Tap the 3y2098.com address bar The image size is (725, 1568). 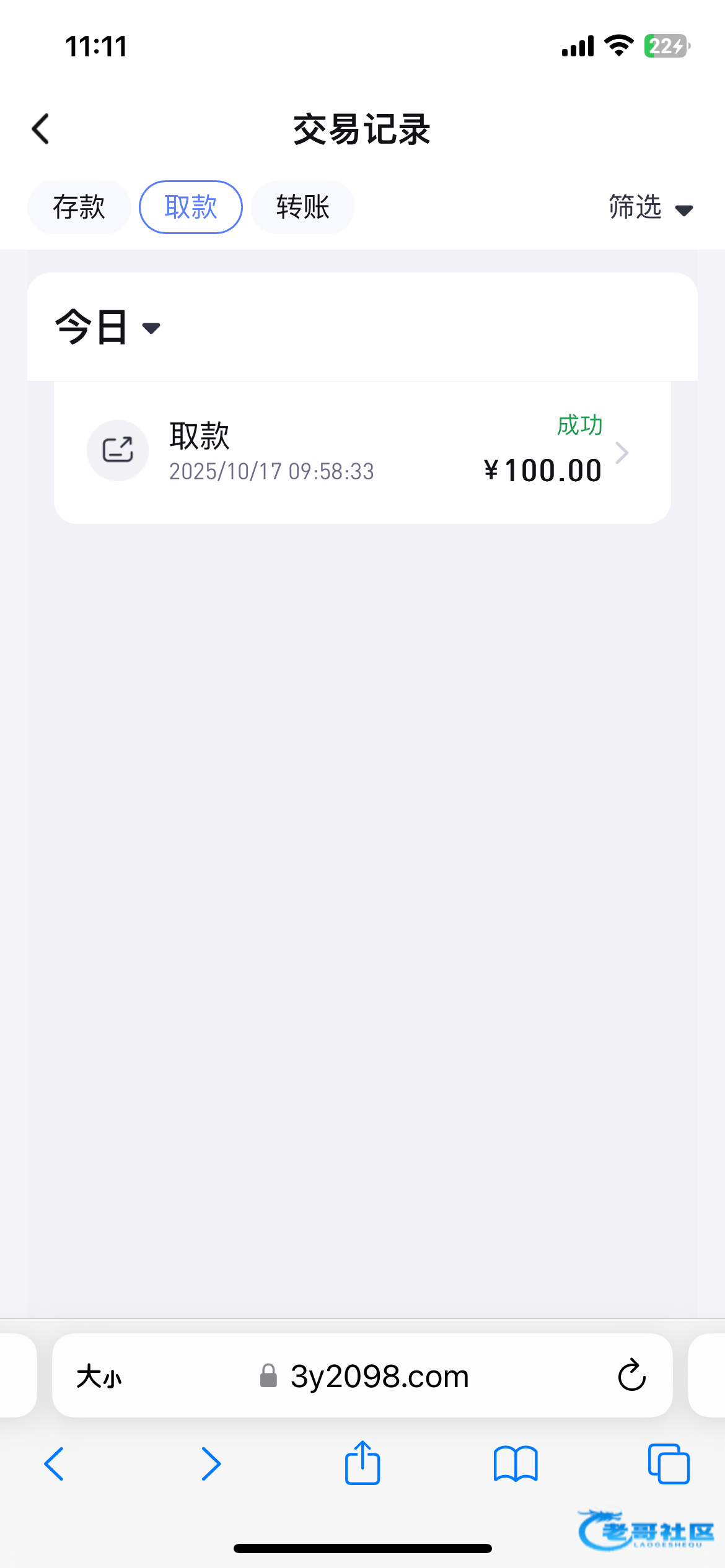tap(378, 1377)
